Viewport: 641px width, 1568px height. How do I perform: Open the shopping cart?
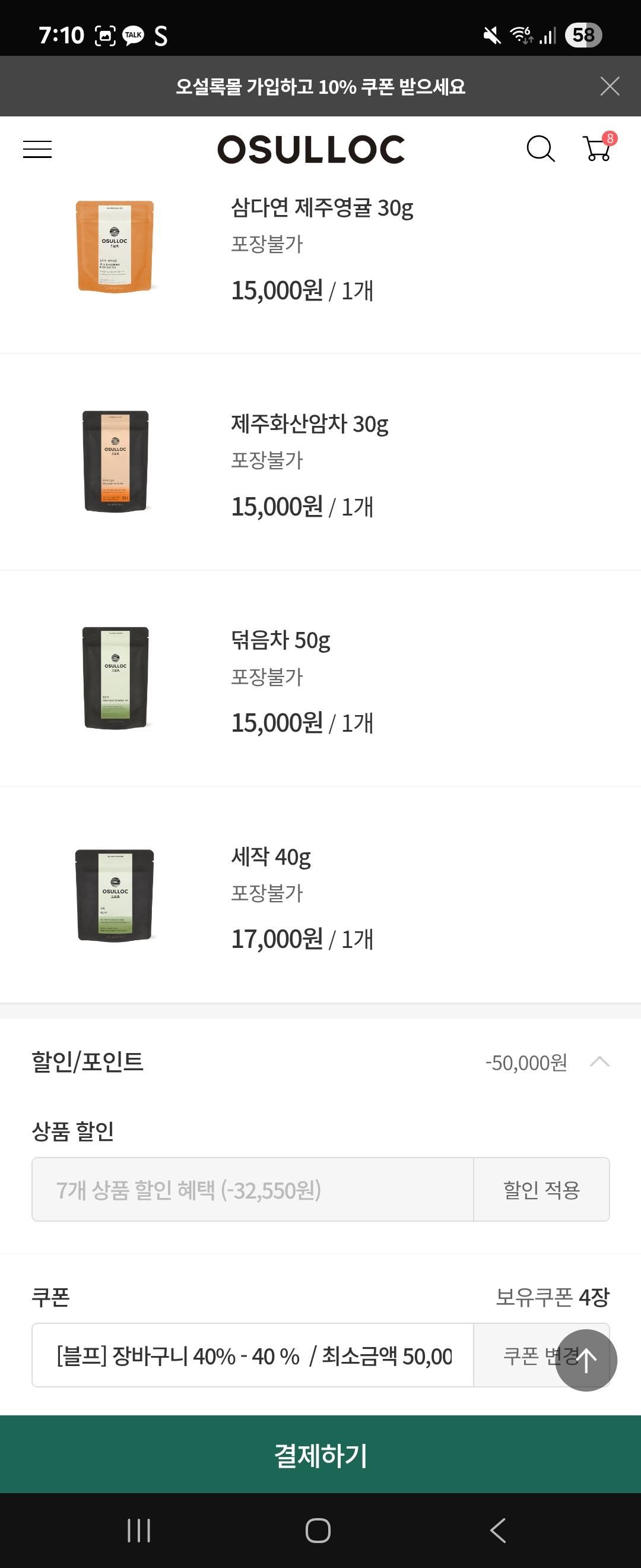tap(598, 148)
